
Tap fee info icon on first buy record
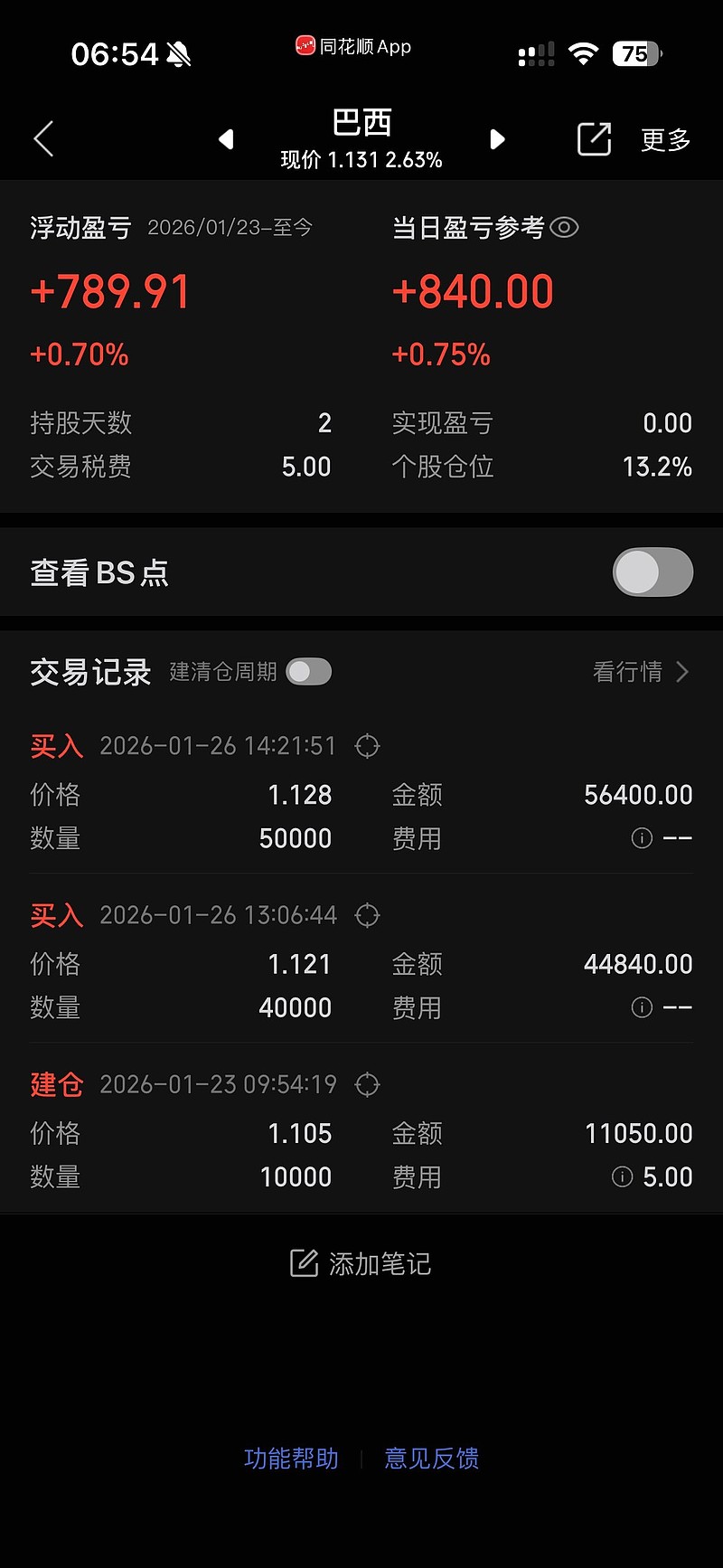[642, 838]
